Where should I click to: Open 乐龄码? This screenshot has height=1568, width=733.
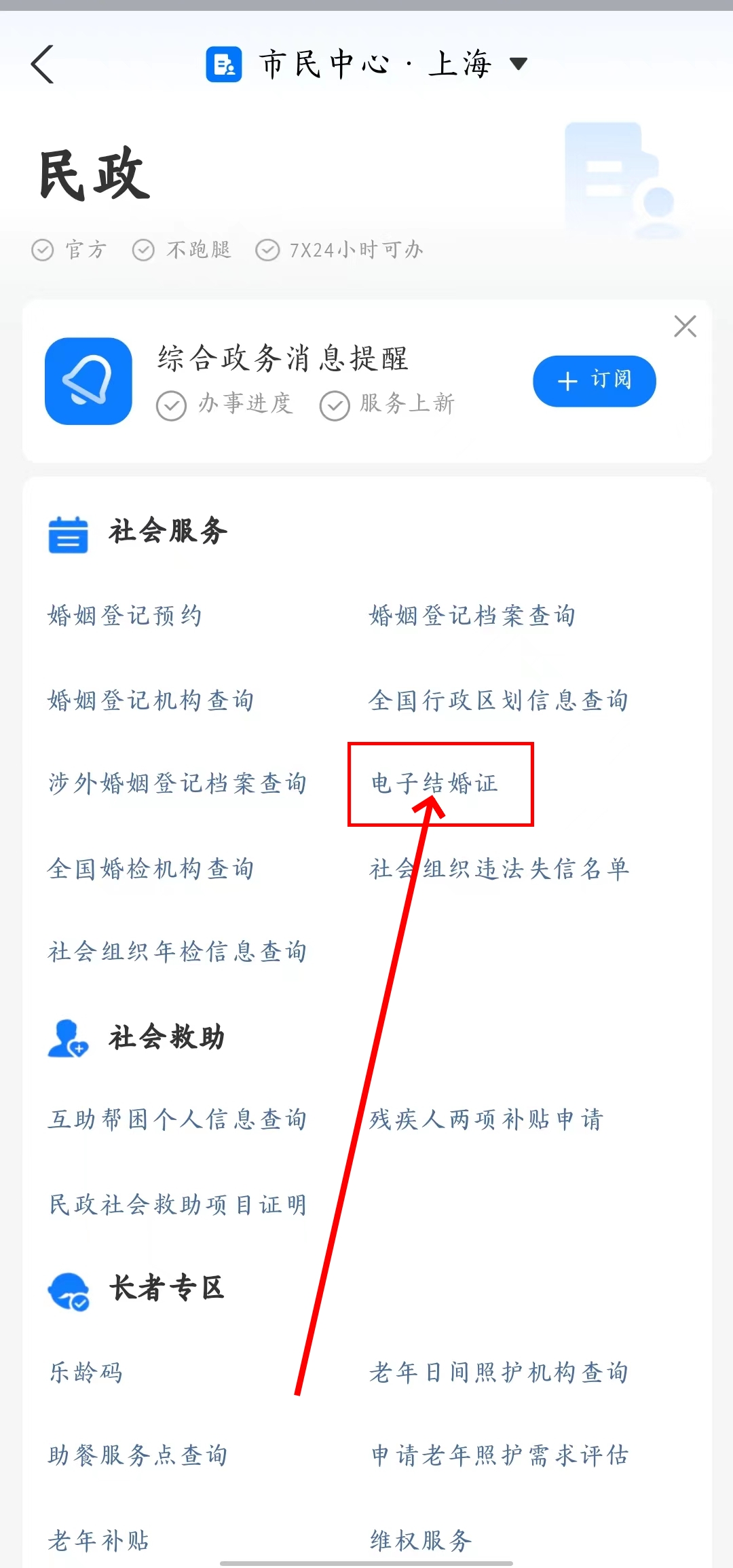[86, 1373]
